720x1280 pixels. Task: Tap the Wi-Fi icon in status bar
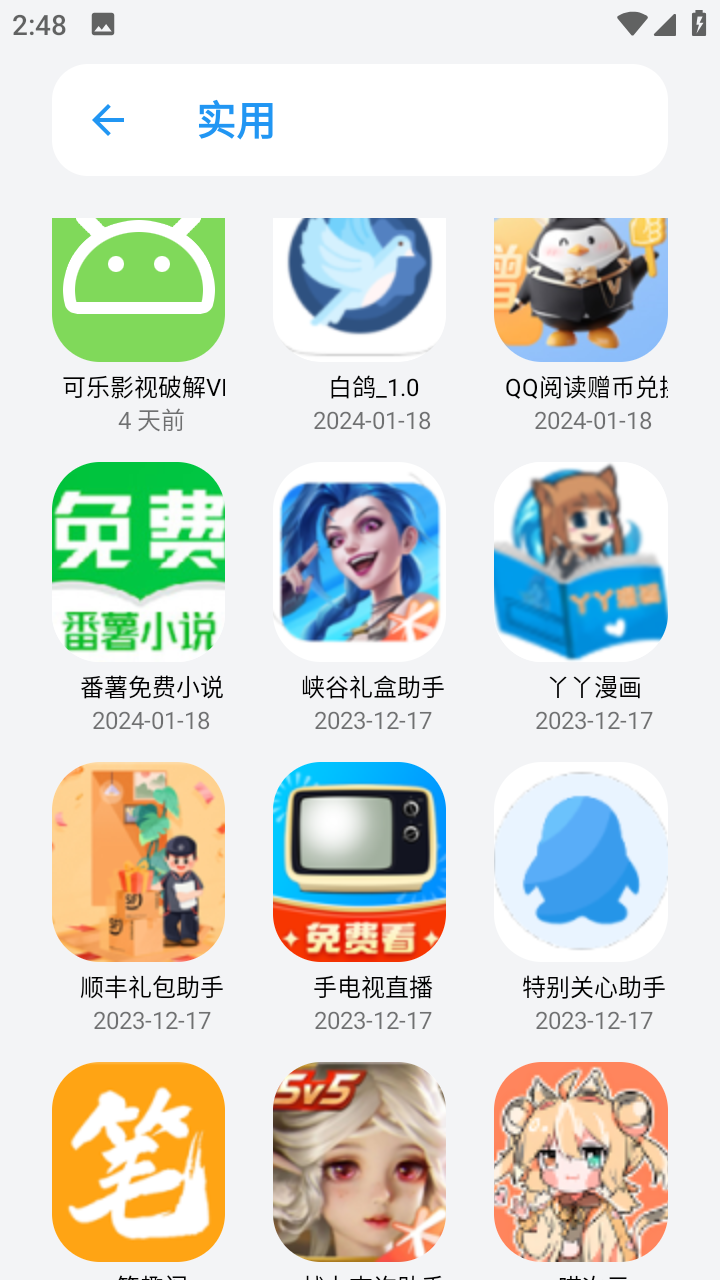click(x=632, y=24)
